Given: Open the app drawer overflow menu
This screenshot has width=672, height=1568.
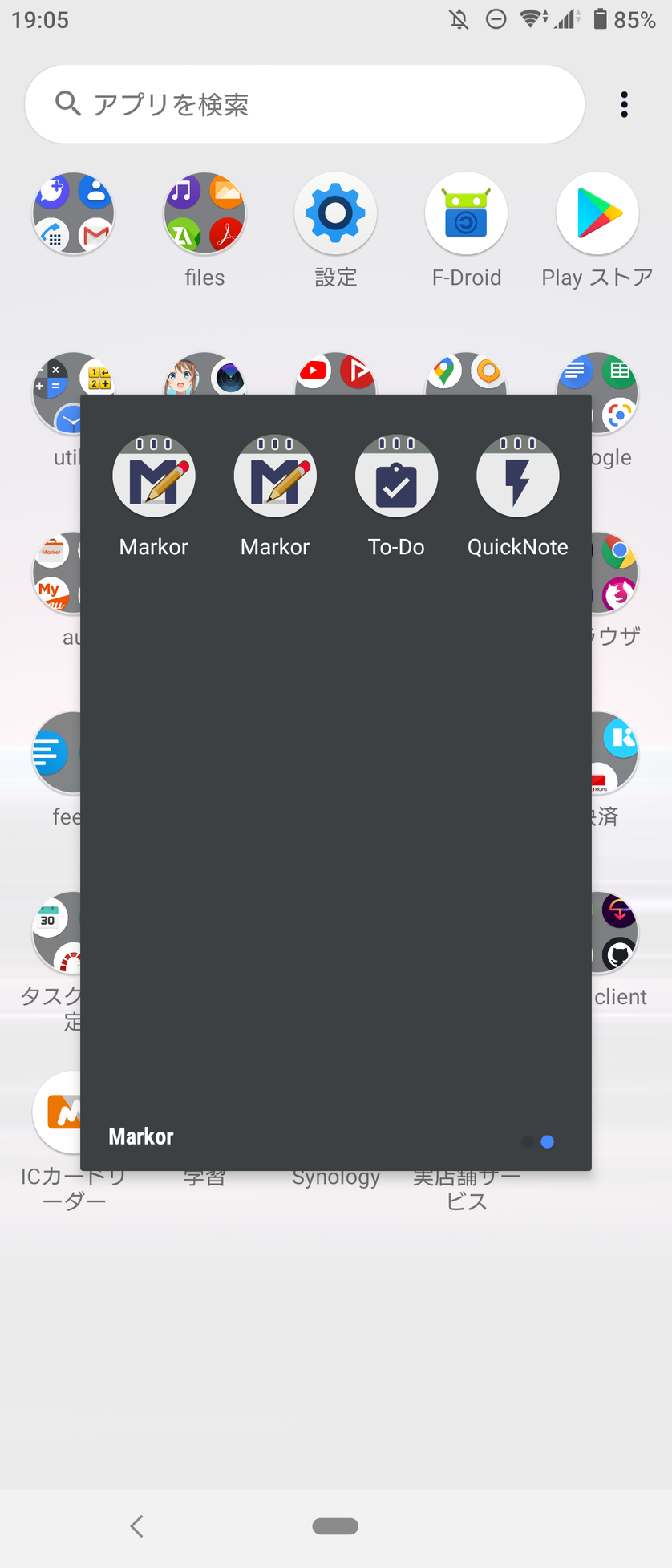Looking at the screenshot, I should (x=624, y=104).
